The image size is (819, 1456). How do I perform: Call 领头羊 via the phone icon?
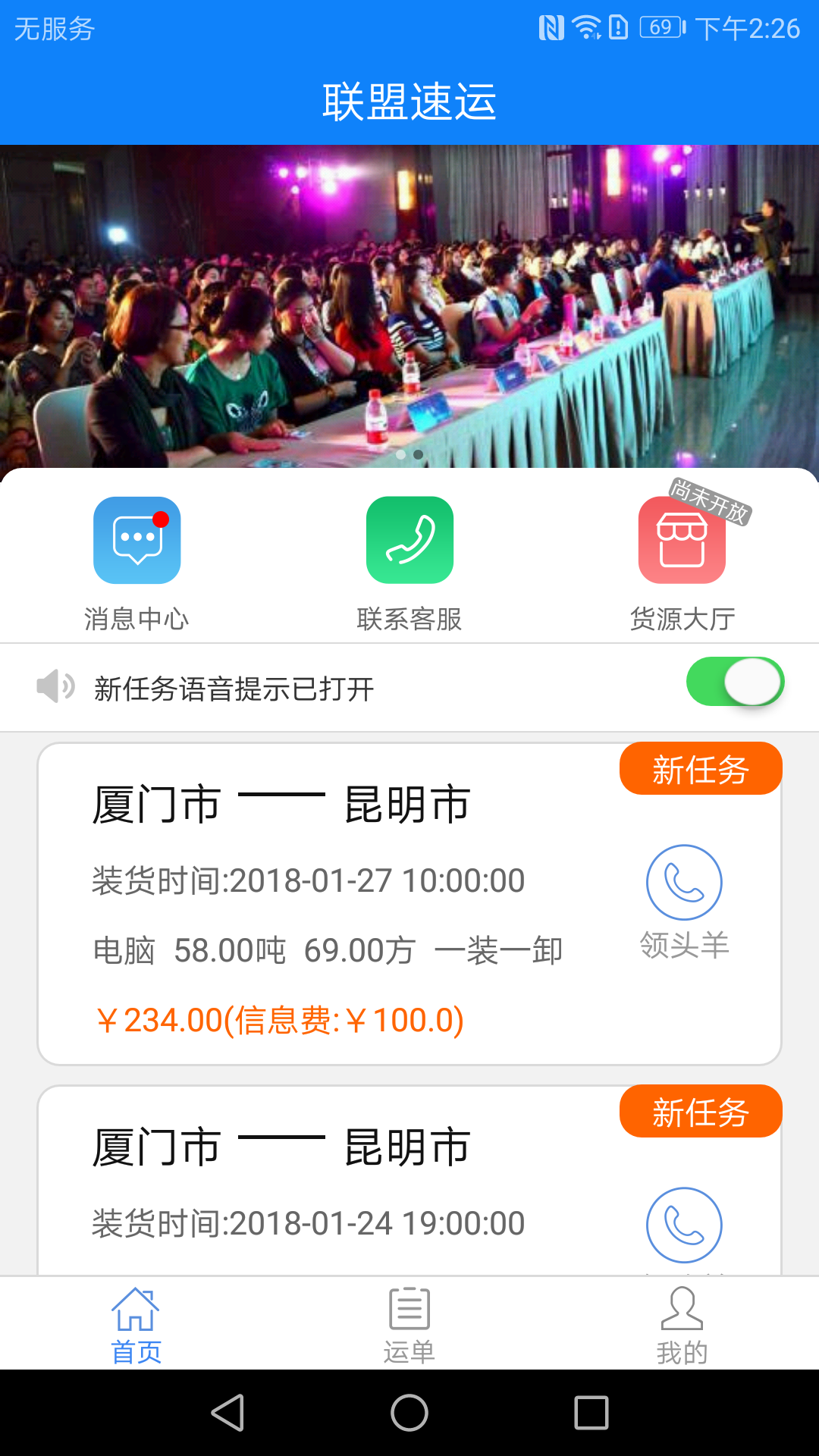click(684, 883)
